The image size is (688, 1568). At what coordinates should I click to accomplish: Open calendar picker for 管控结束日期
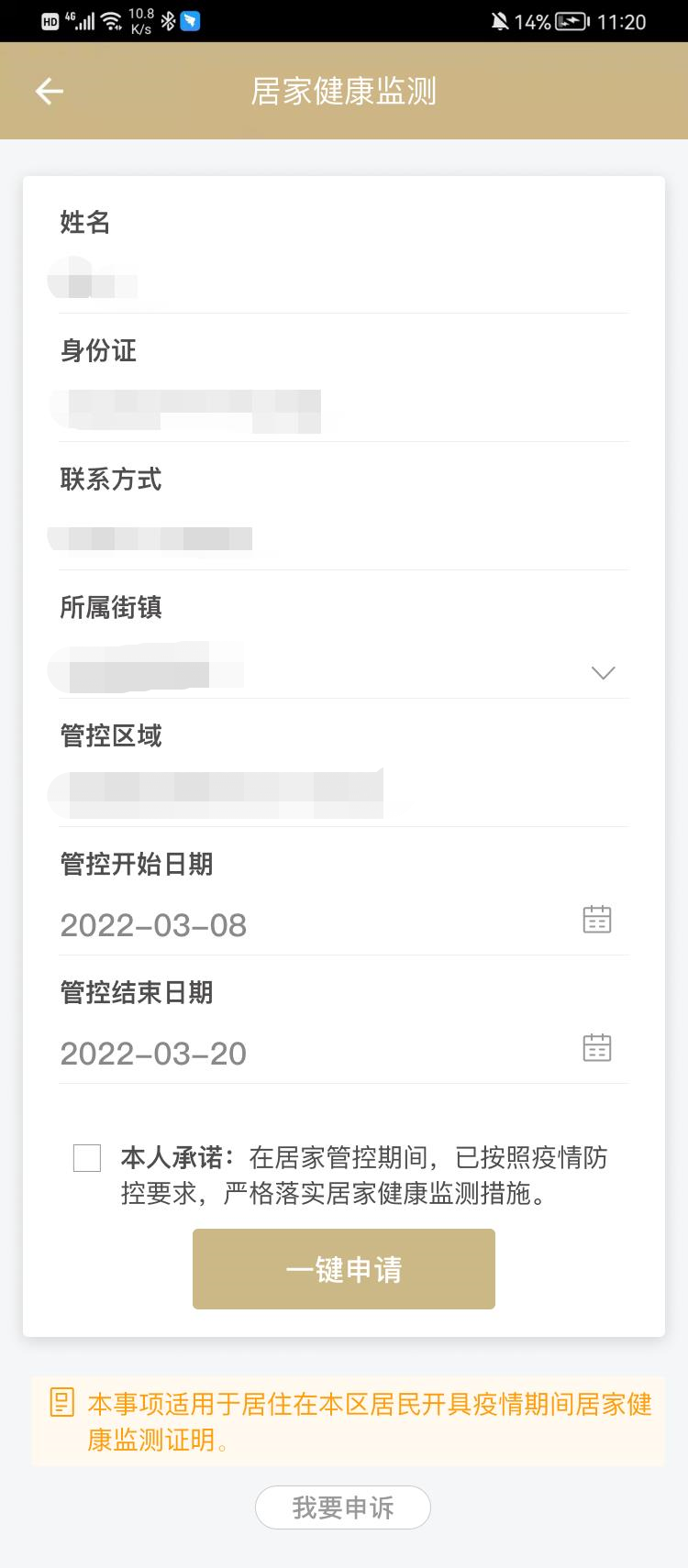point(597,1046)
